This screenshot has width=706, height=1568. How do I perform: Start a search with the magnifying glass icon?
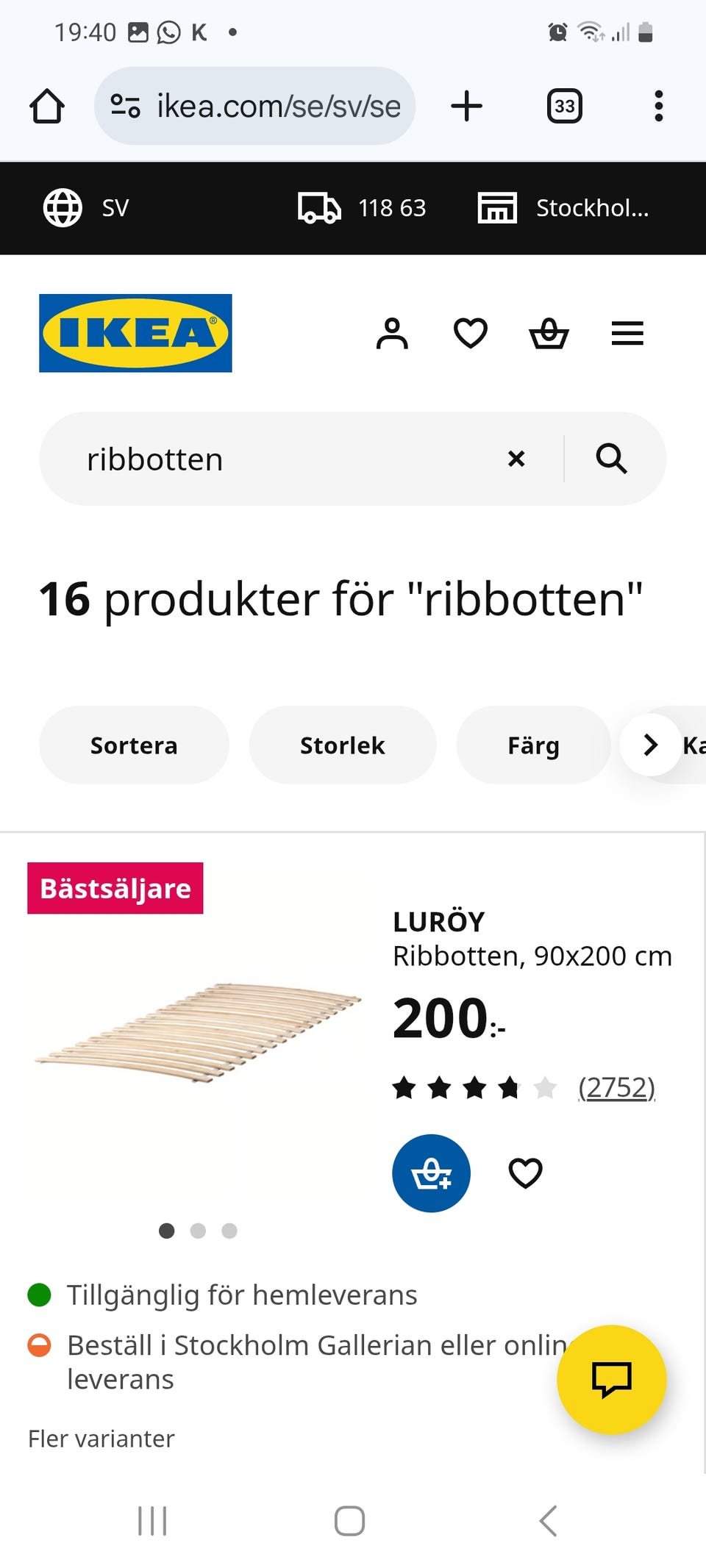click(x=613, y=459)
